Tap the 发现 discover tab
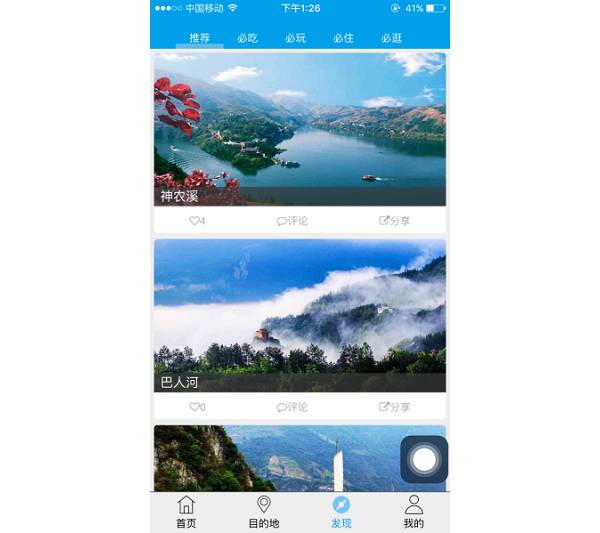Viewport: 600px width, 533px height. 341,511
